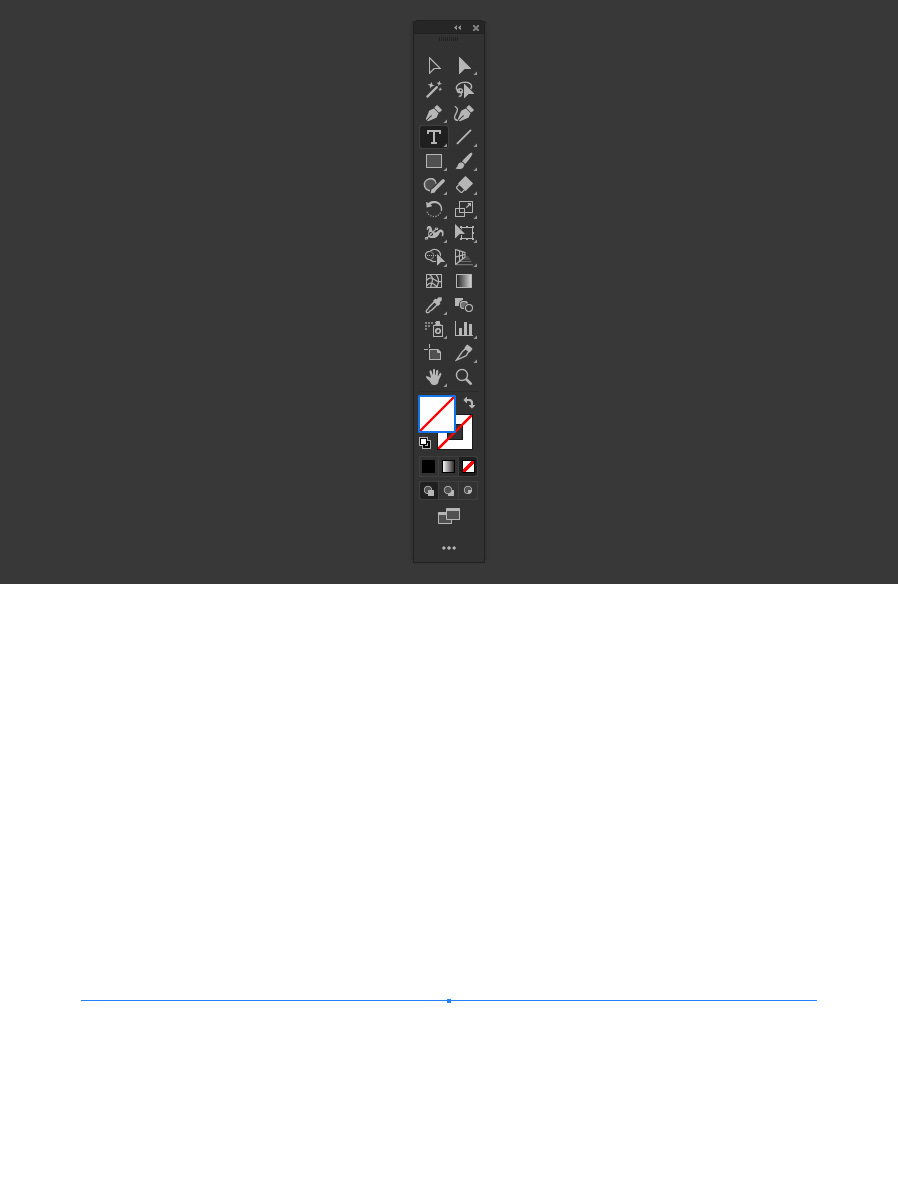Activate the Zoom magnifier tool

[x=464, y=377]
